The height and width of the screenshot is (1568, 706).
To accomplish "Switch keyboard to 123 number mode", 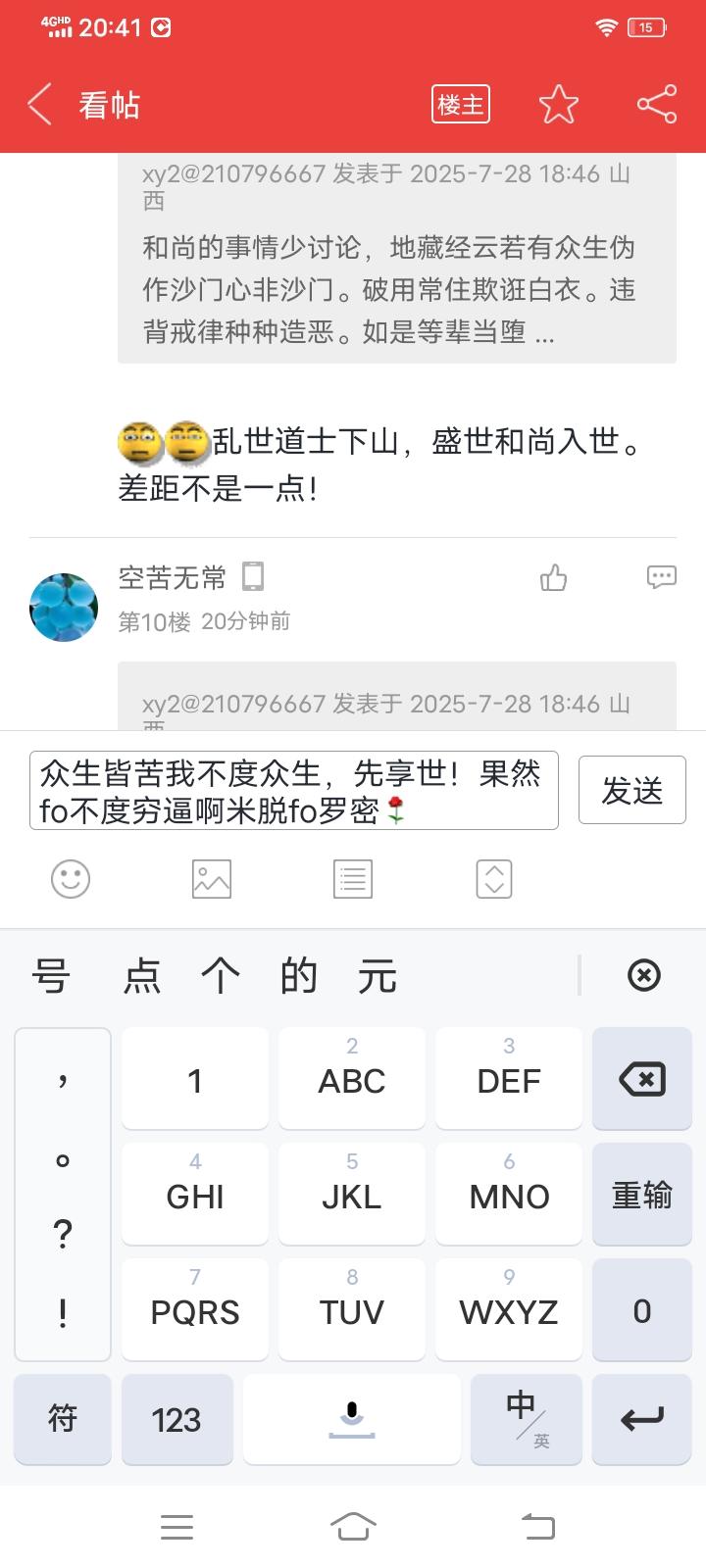I will pyautogui.click(x=176, y=1419).
